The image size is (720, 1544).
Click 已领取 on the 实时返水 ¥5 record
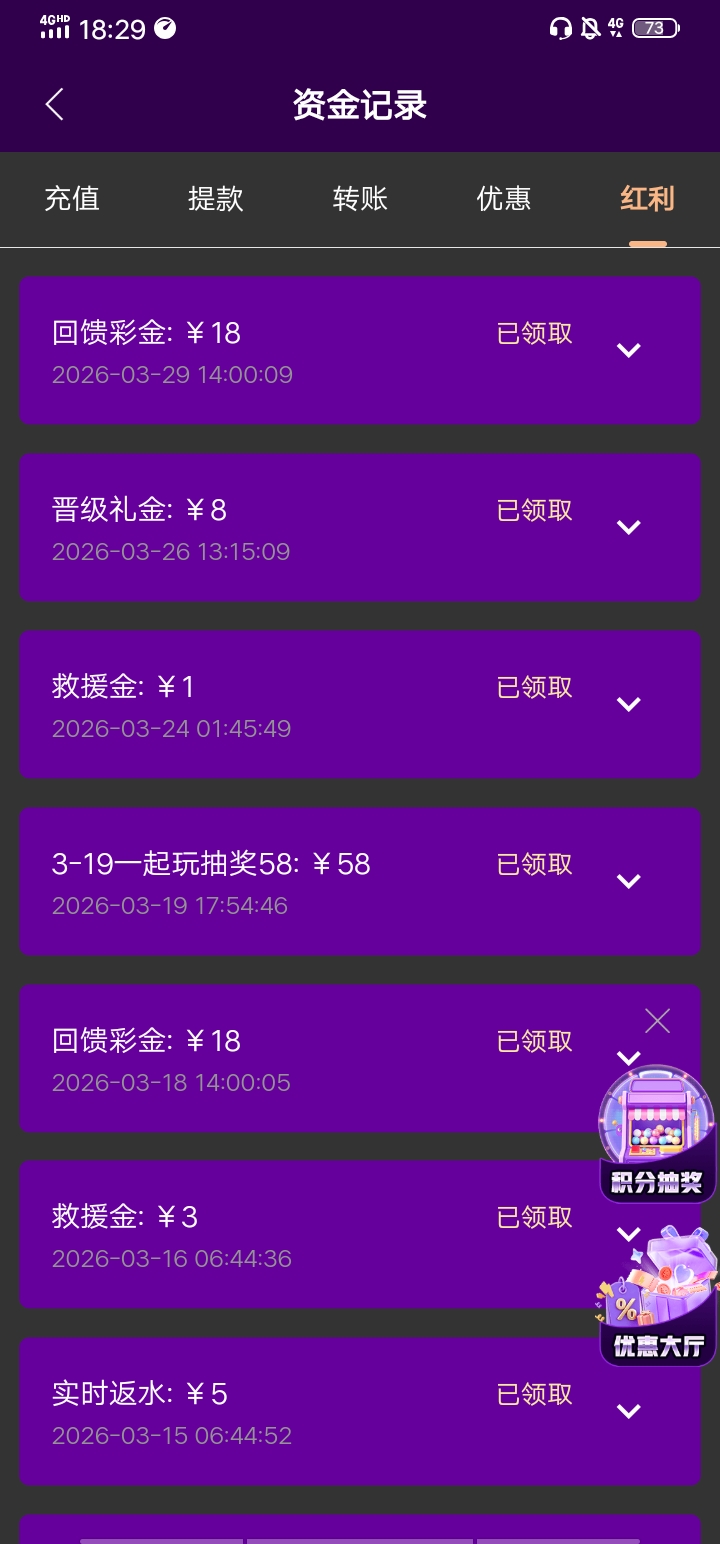point(533,1394)
